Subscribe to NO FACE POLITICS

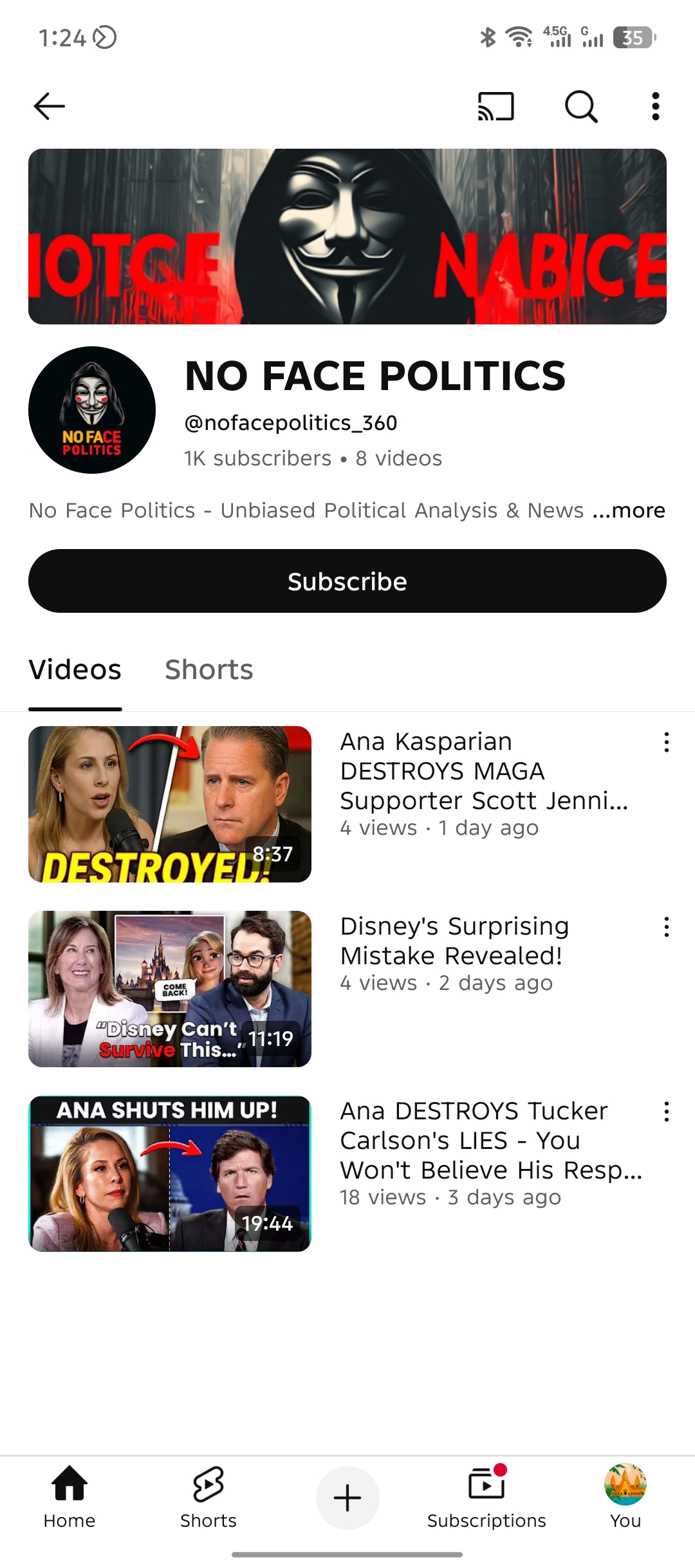tap(347, 581)
